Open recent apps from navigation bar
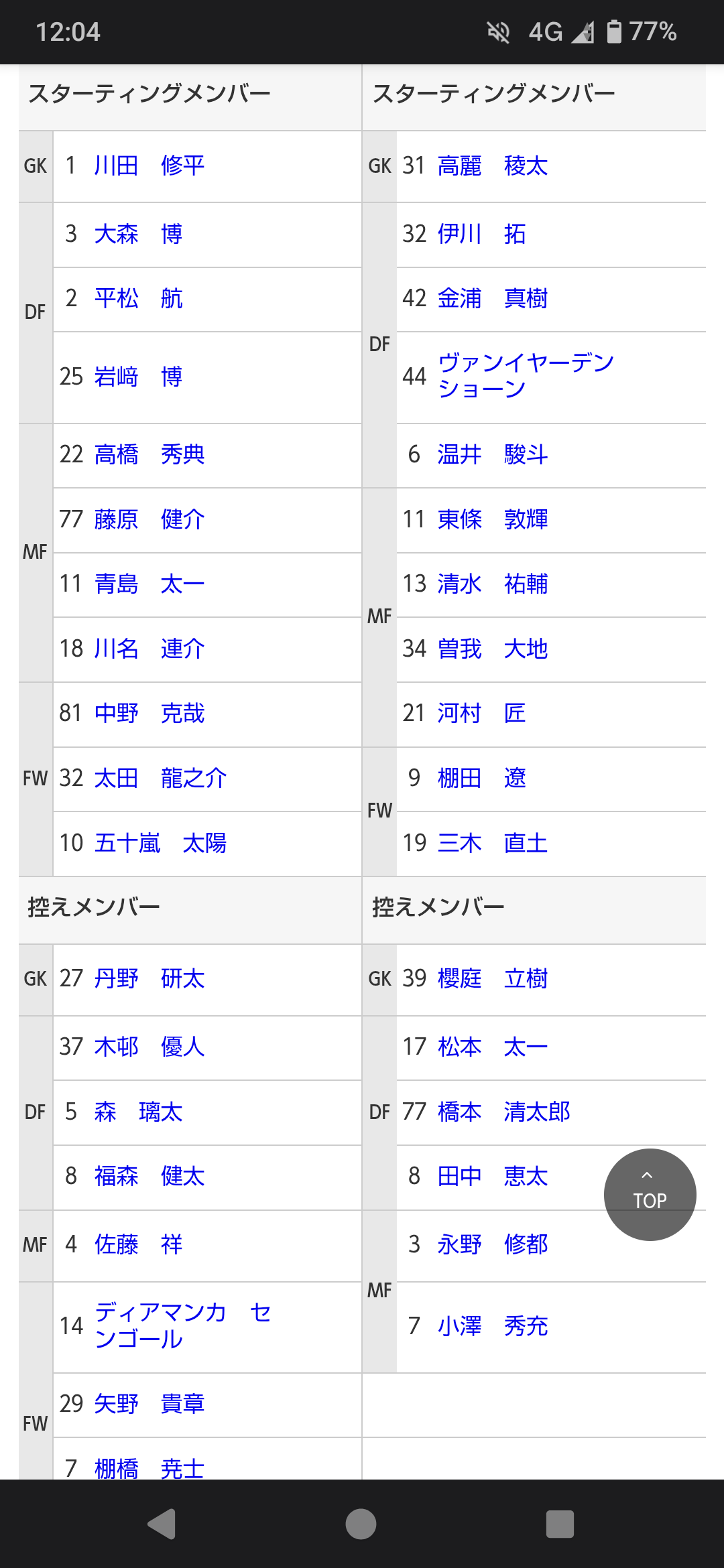This screenshot has width=724, height=1568. click(x=560, y=1524)
